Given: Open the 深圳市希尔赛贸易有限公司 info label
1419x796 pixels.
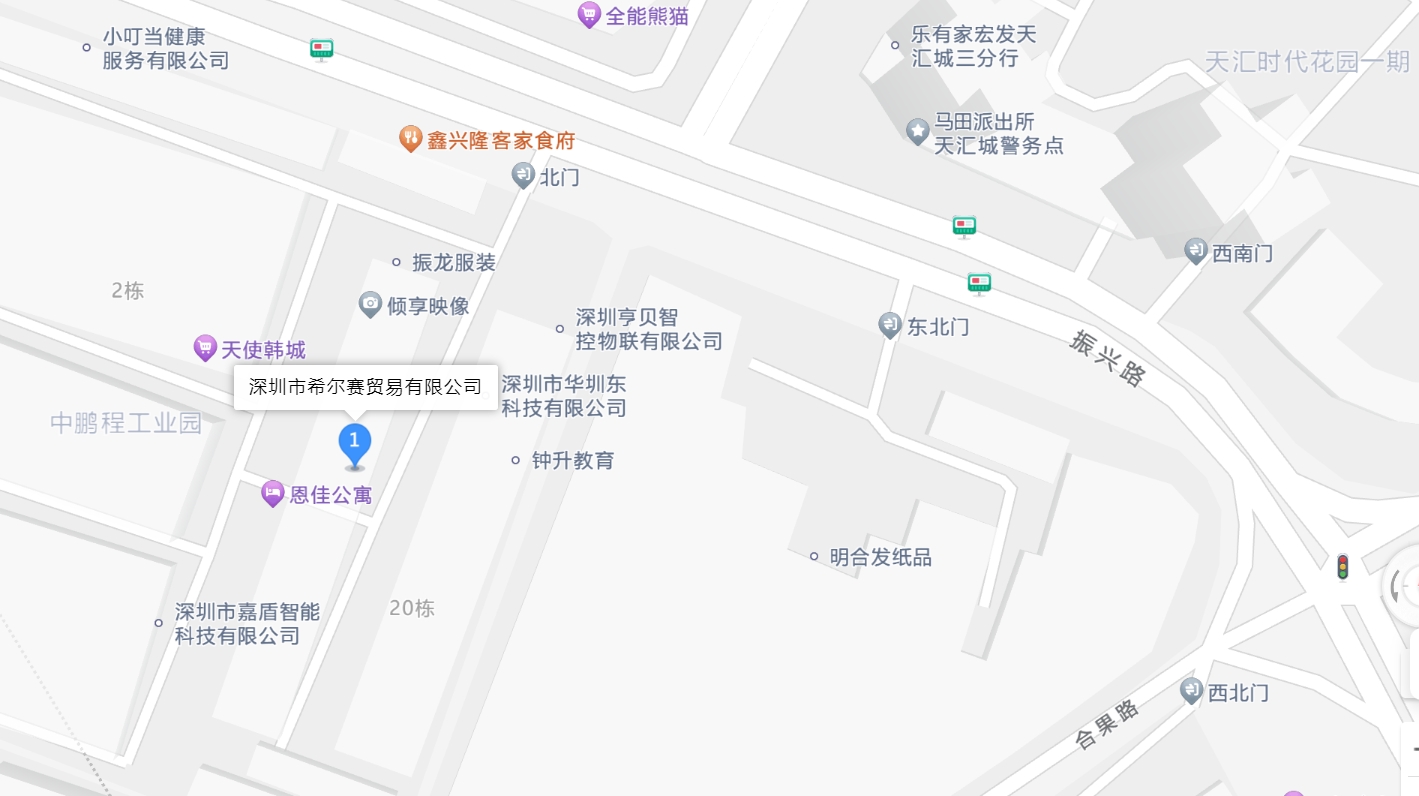Looking at the screenshot, I should pos(365,387).
